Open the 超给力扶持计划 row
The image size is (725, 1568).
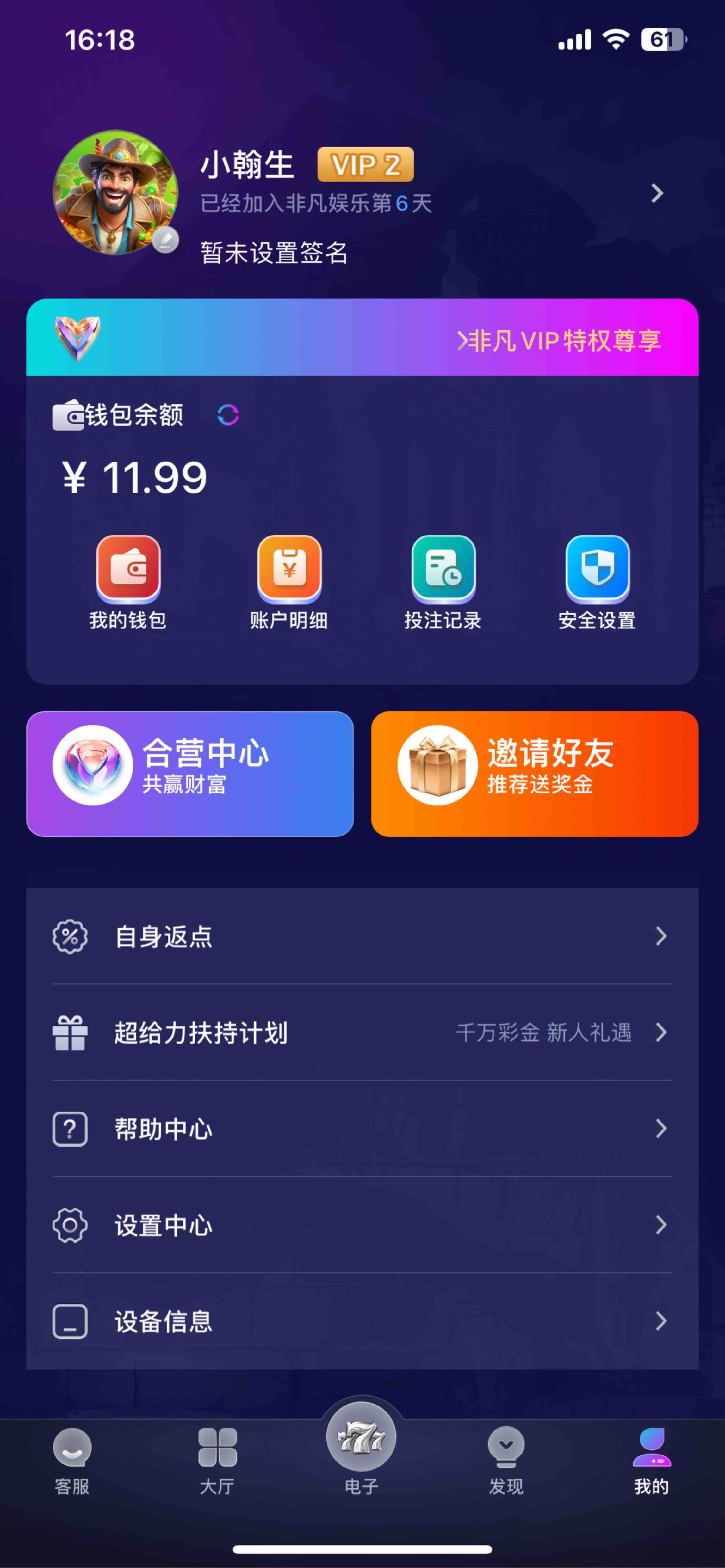coord(362,1032)
